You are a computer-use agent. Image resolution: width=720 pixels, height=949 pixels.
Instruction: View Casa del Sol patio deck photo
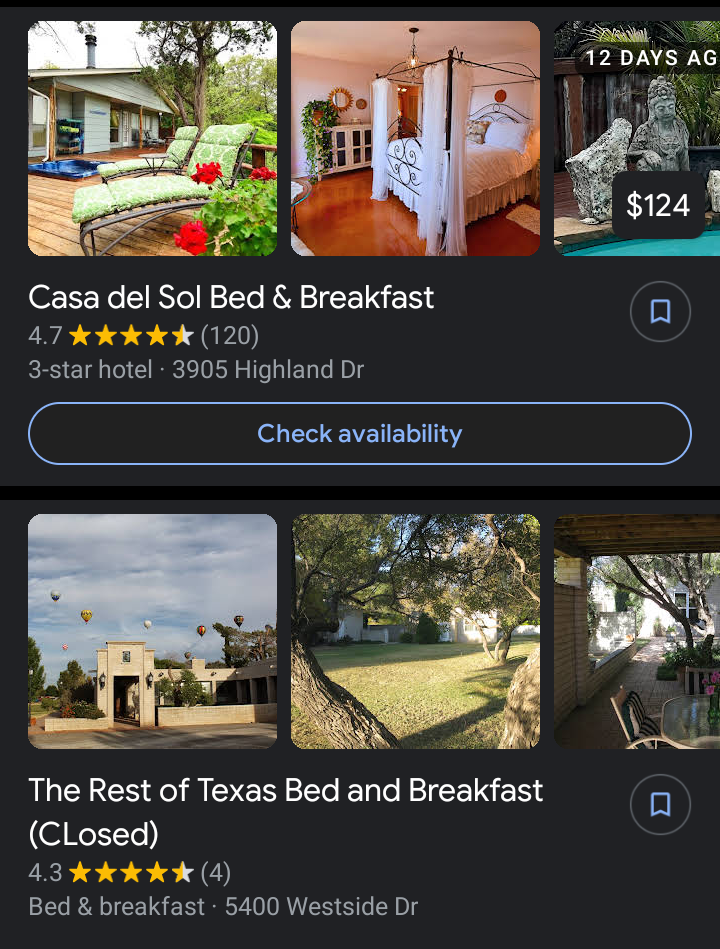click(x=152, y=139)
